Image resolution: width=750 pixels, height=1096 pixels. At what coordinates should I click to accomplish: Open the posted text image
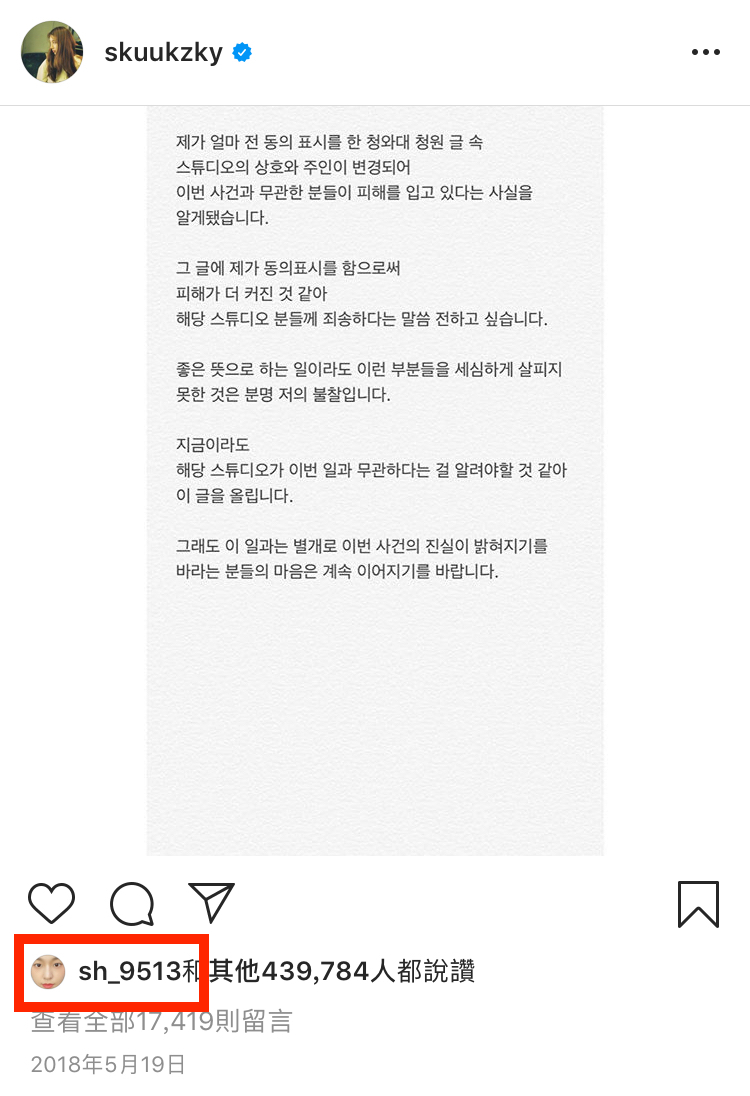coord(375,480)
